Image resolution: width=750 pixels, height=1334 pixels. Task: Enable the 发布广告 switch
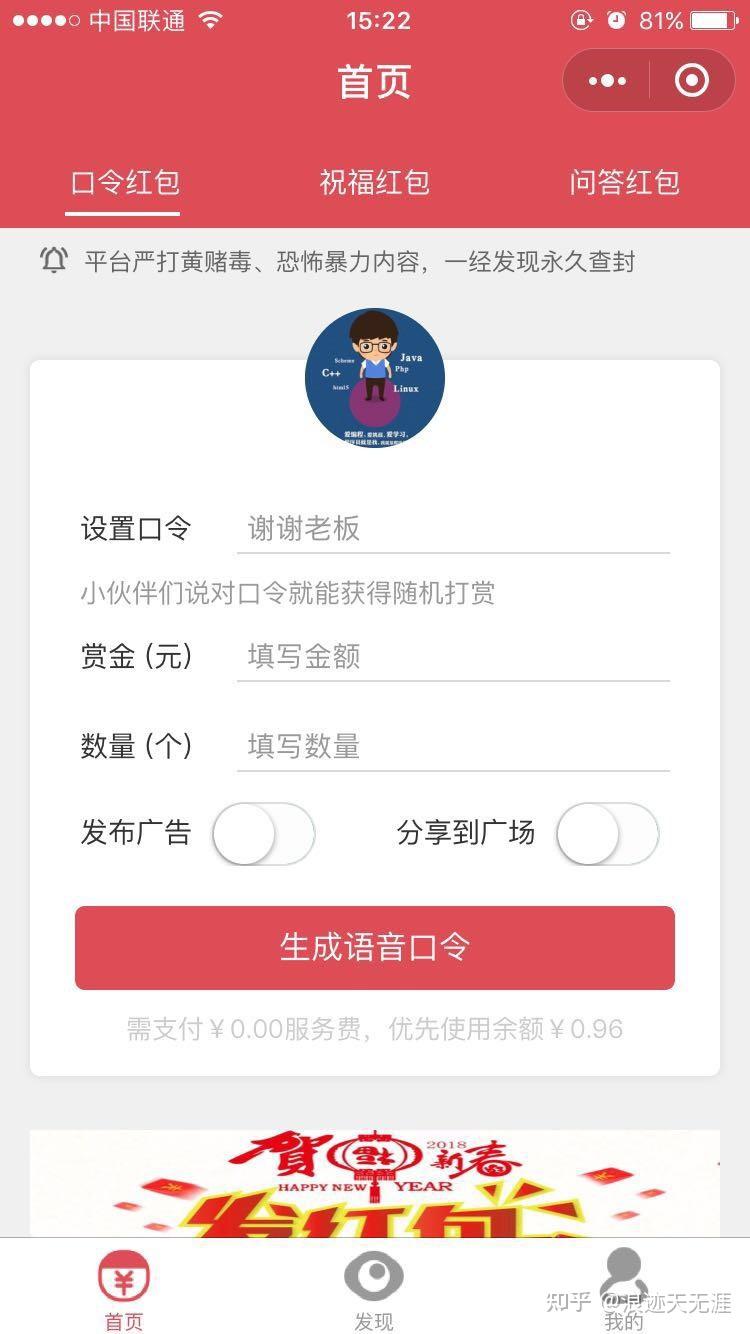point(264,833)
